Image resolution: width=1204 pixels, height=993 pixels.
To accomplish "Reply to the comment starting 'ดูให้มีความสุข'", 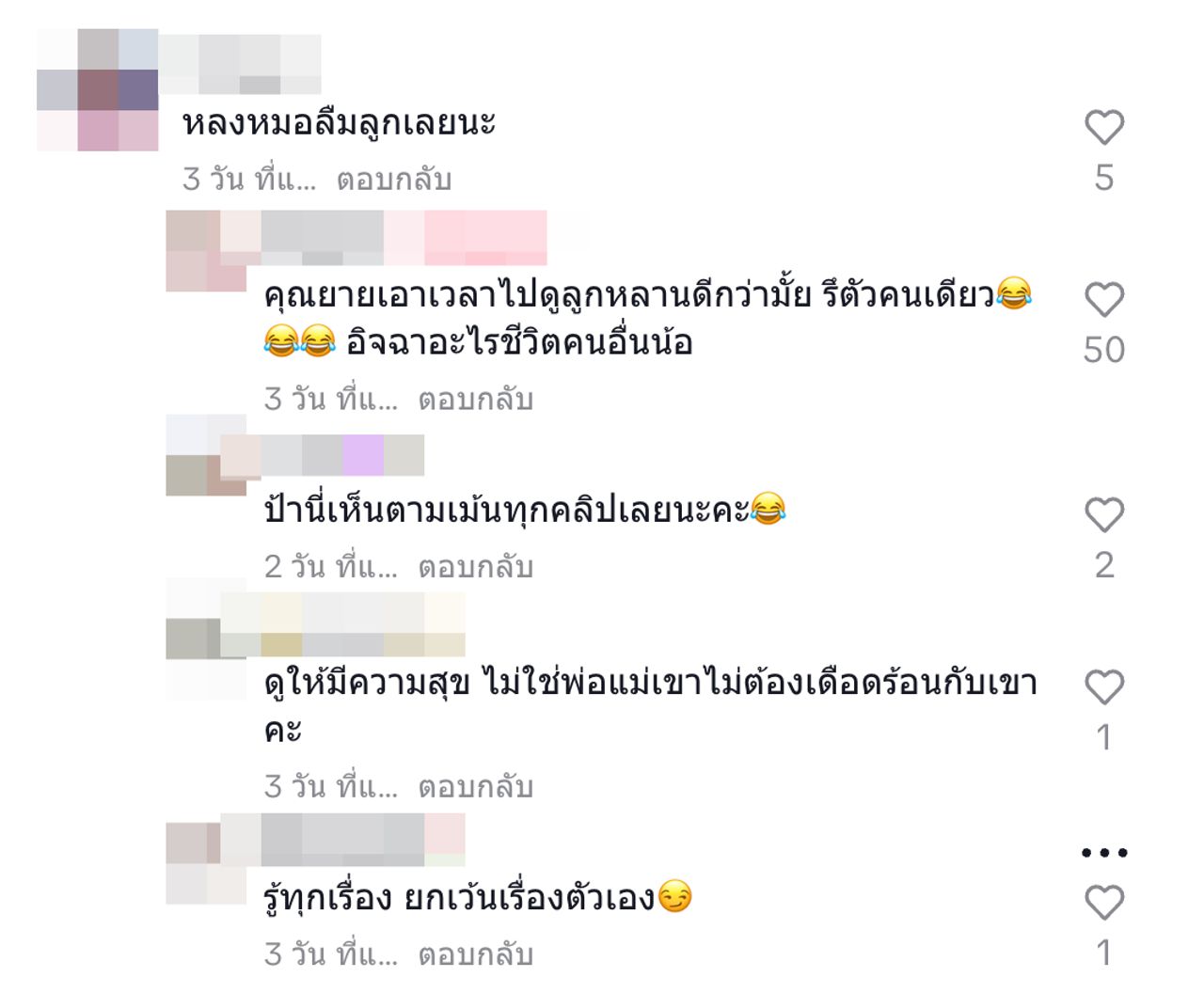I will point(475,786).
